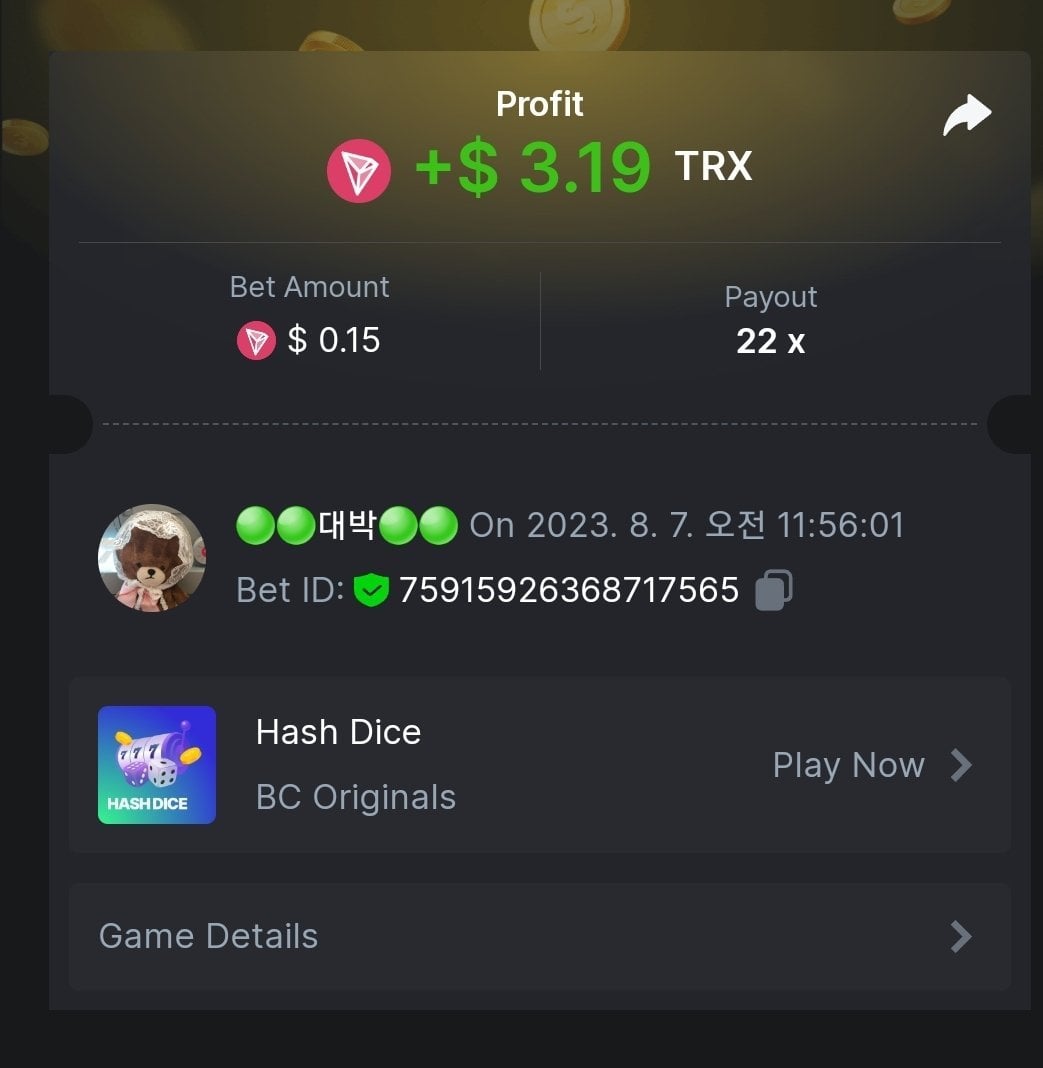Share this bet result
The width and height of the screenshot is (1043, 1068).
(966, 116)
